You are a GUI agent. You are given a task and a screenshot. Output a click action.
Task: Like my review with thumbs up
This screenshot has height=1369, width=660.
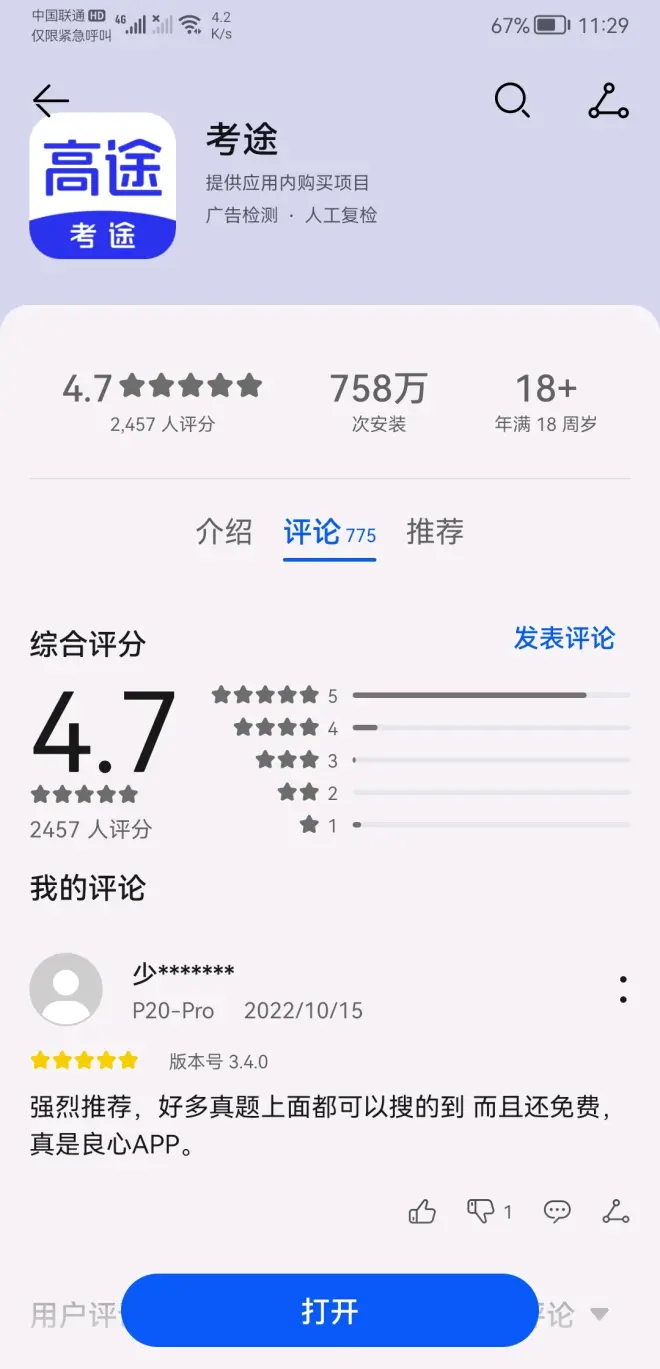point(422,1212)
